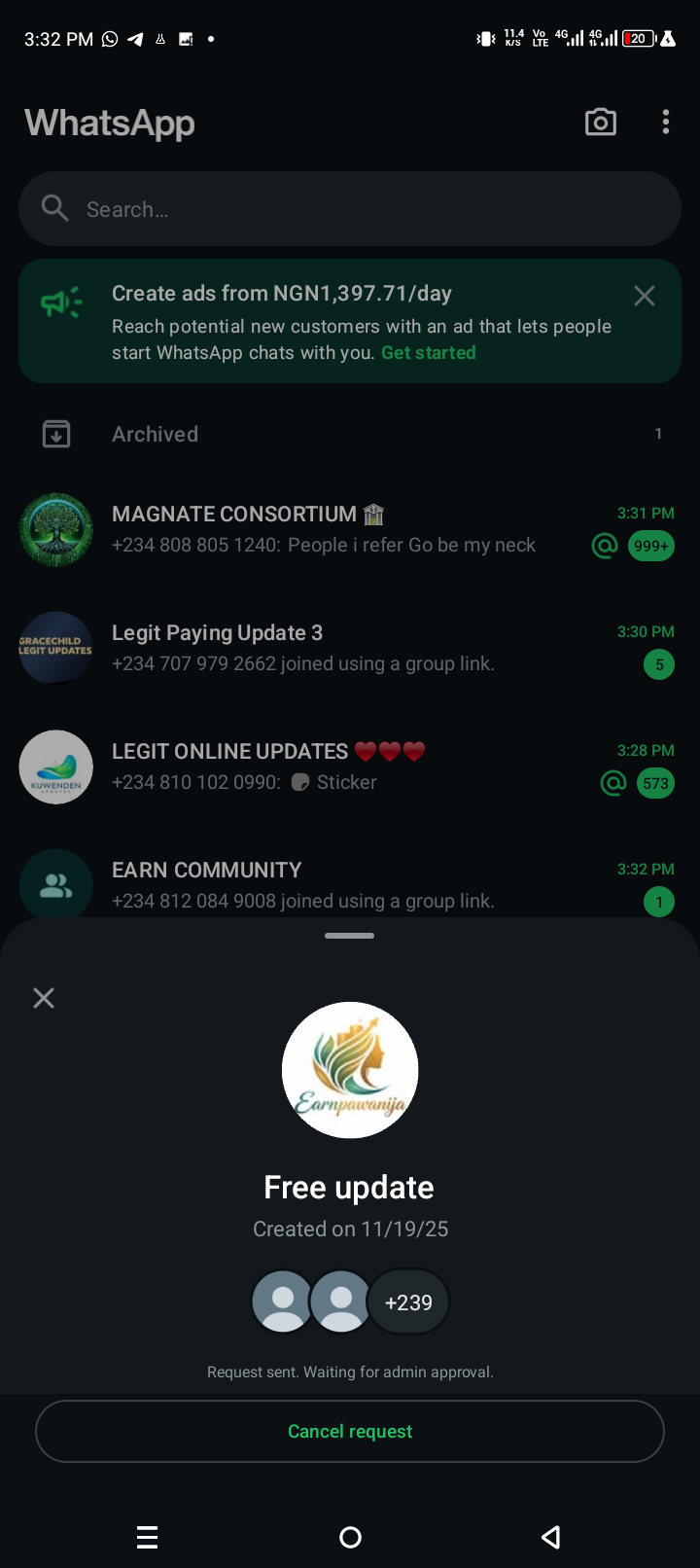
Task: Go back using system navigation
Action: pos(550,1537)
